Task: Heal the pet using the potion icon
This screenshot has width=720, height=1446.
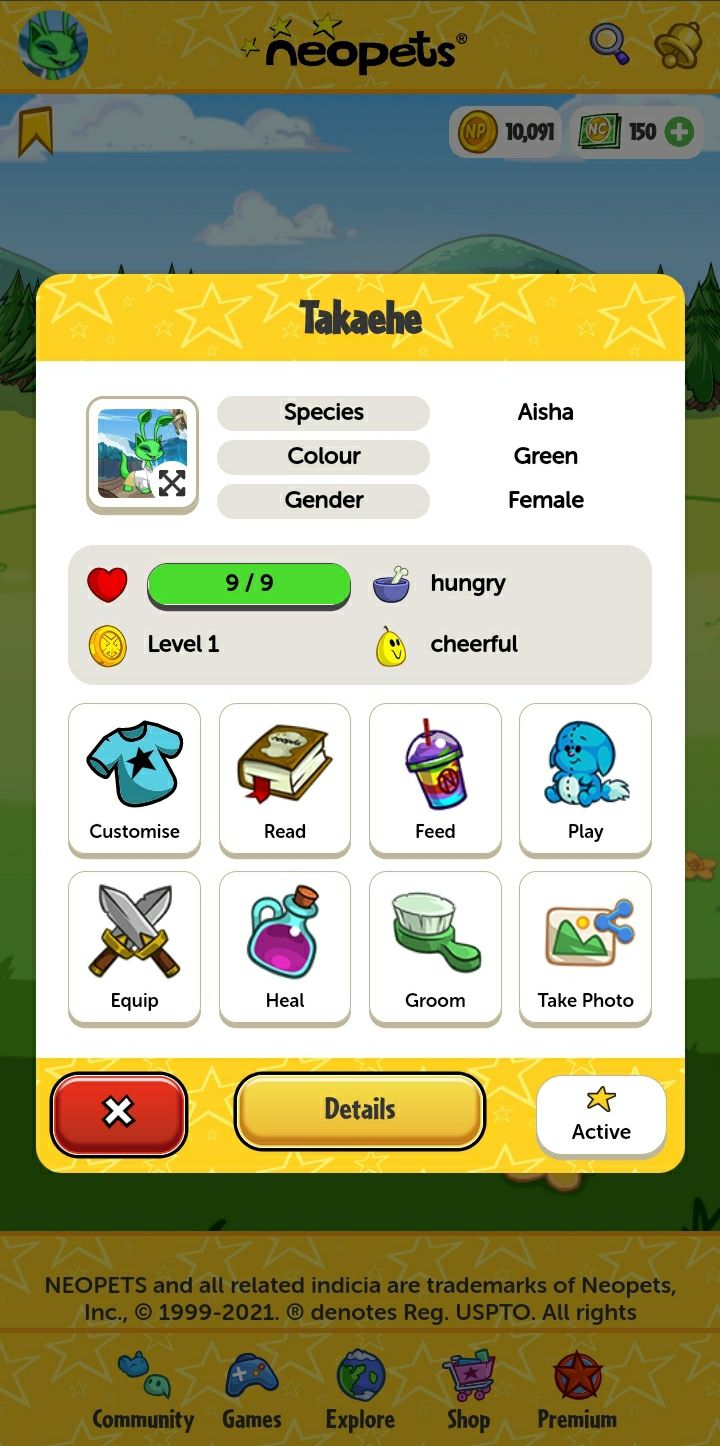Action: (x=284, y=946)
